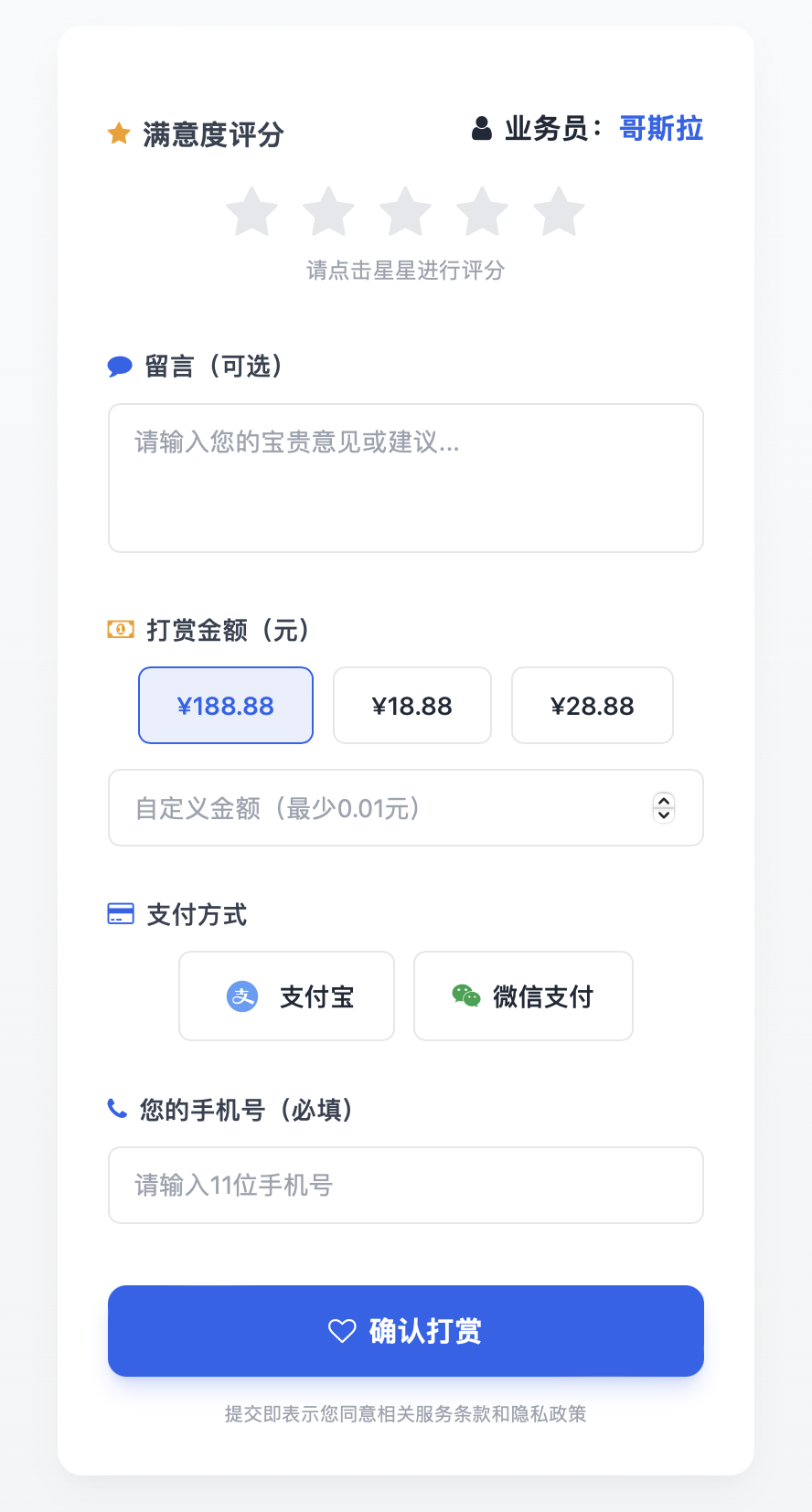Click the speech bubble icon beside 留言
This screenshot has height=1512, width=812.
coord(120,366)
